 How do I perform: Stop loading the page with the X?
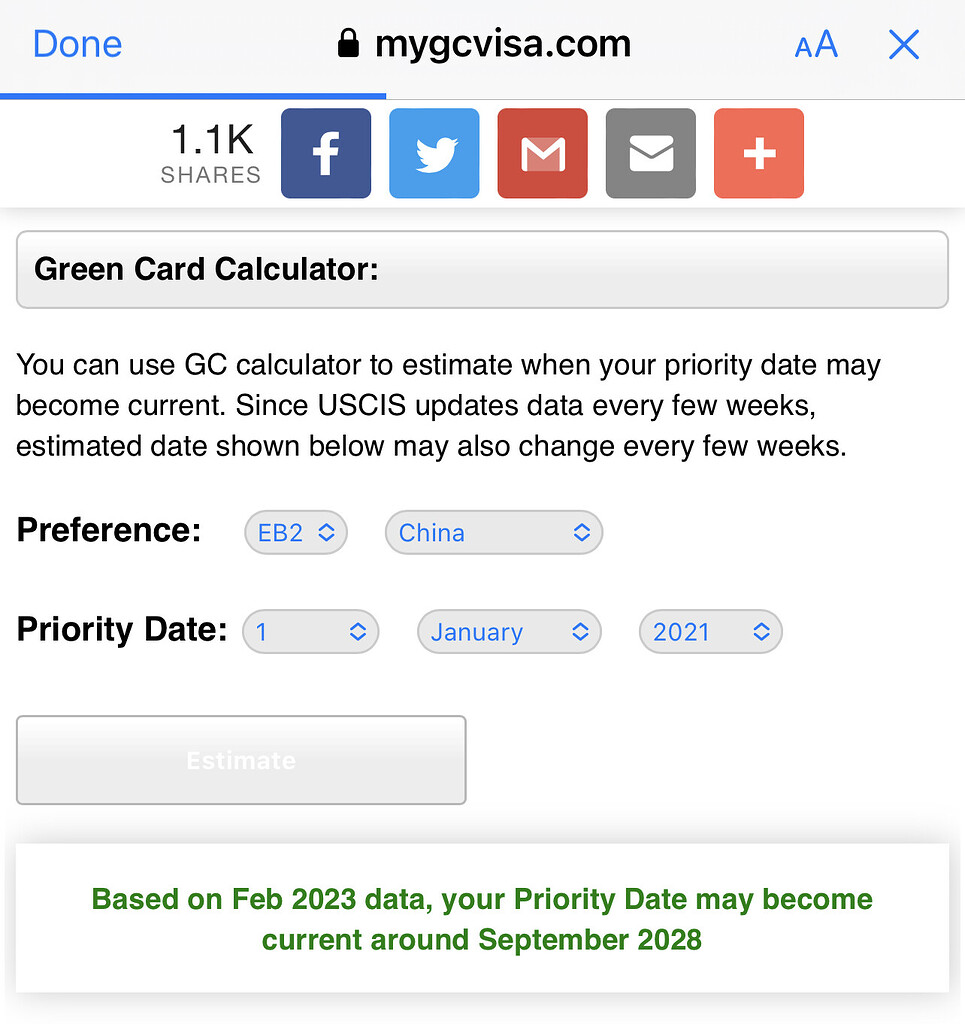coord(904,45)
